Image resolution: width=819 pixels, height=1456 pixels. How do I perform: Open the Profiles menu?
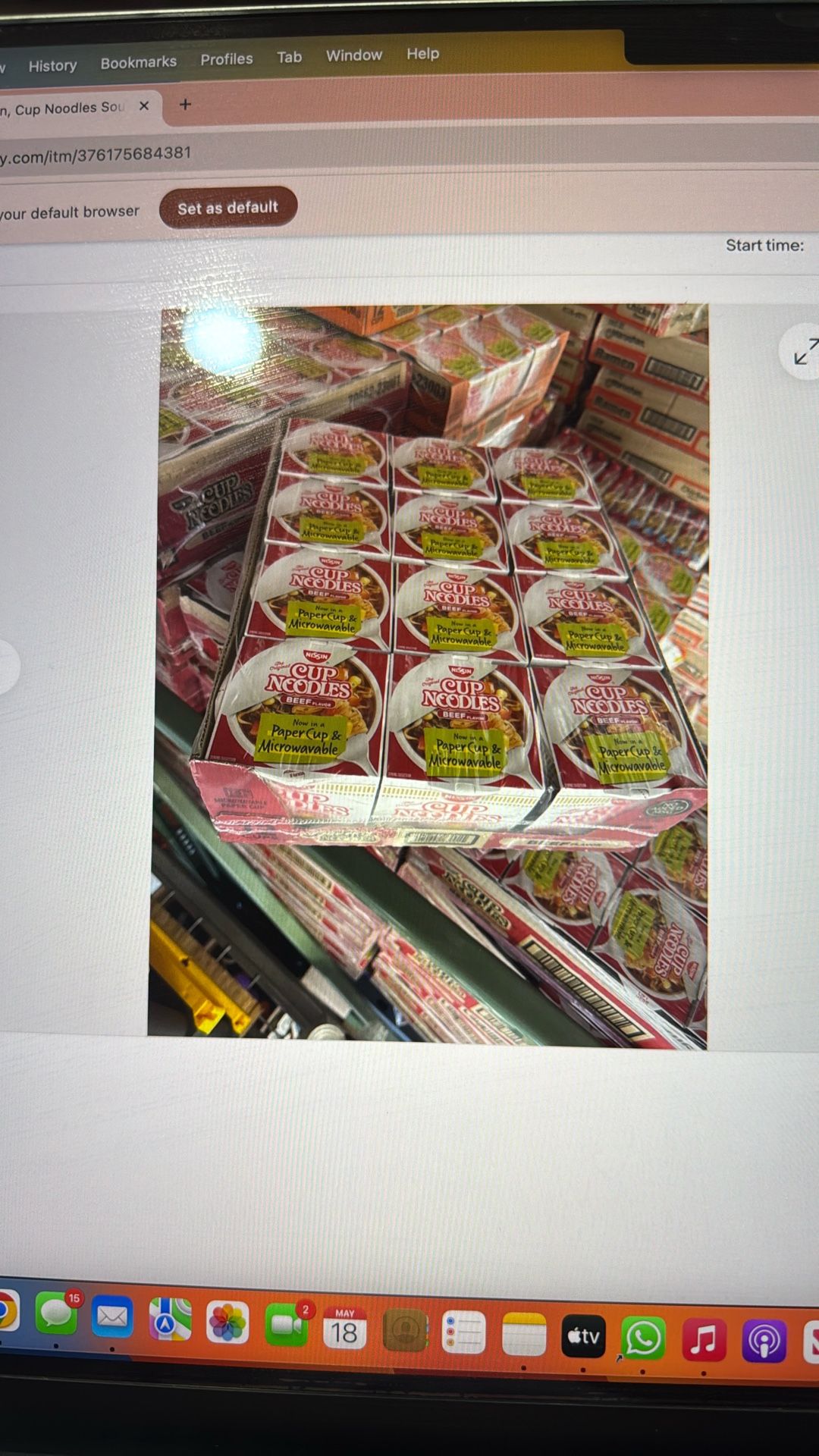[226, 59]
